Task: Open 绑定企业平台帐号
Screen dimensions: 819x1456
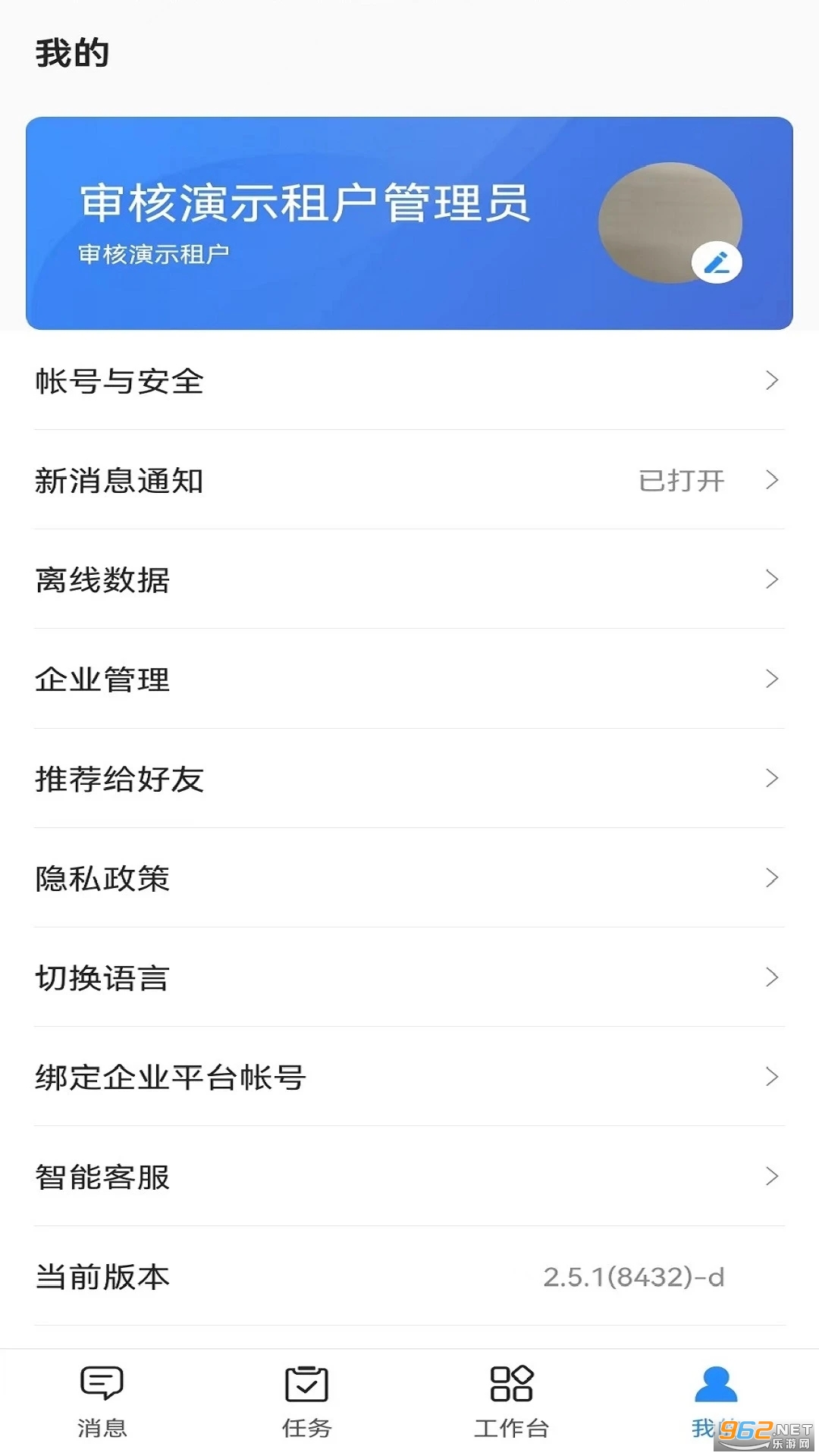Action: (409, 1077)
